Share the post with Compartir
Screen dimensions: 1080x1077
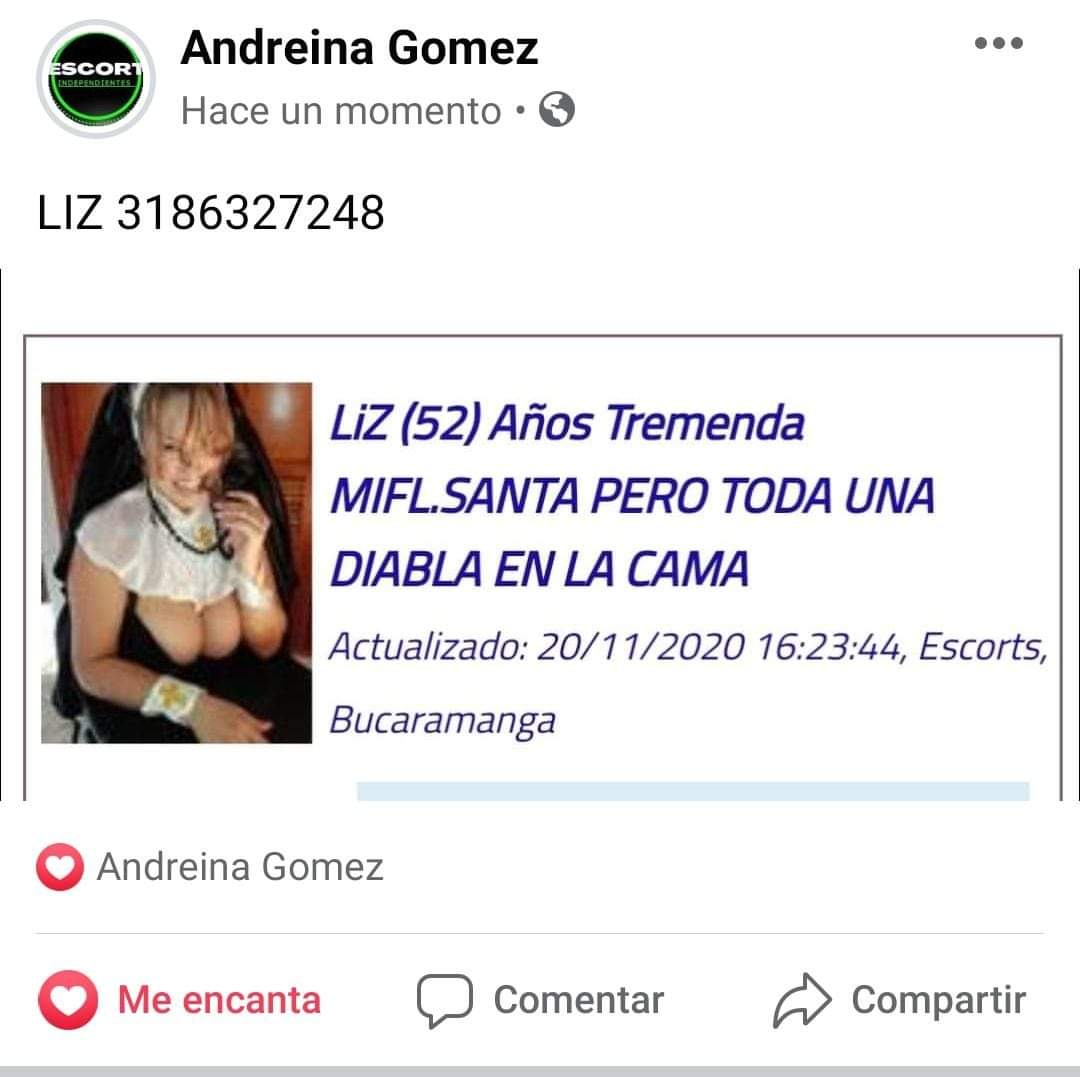coord(900,1000)
